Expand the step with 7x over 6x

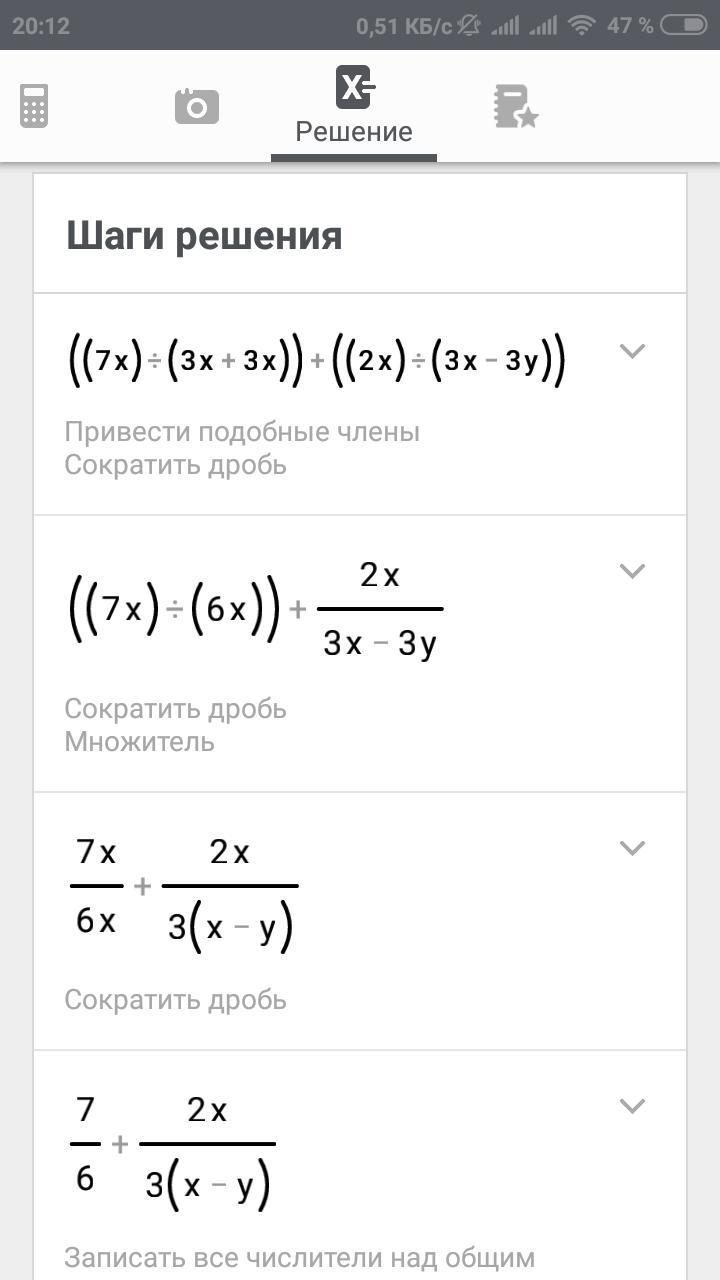click(x=631, y=848)
